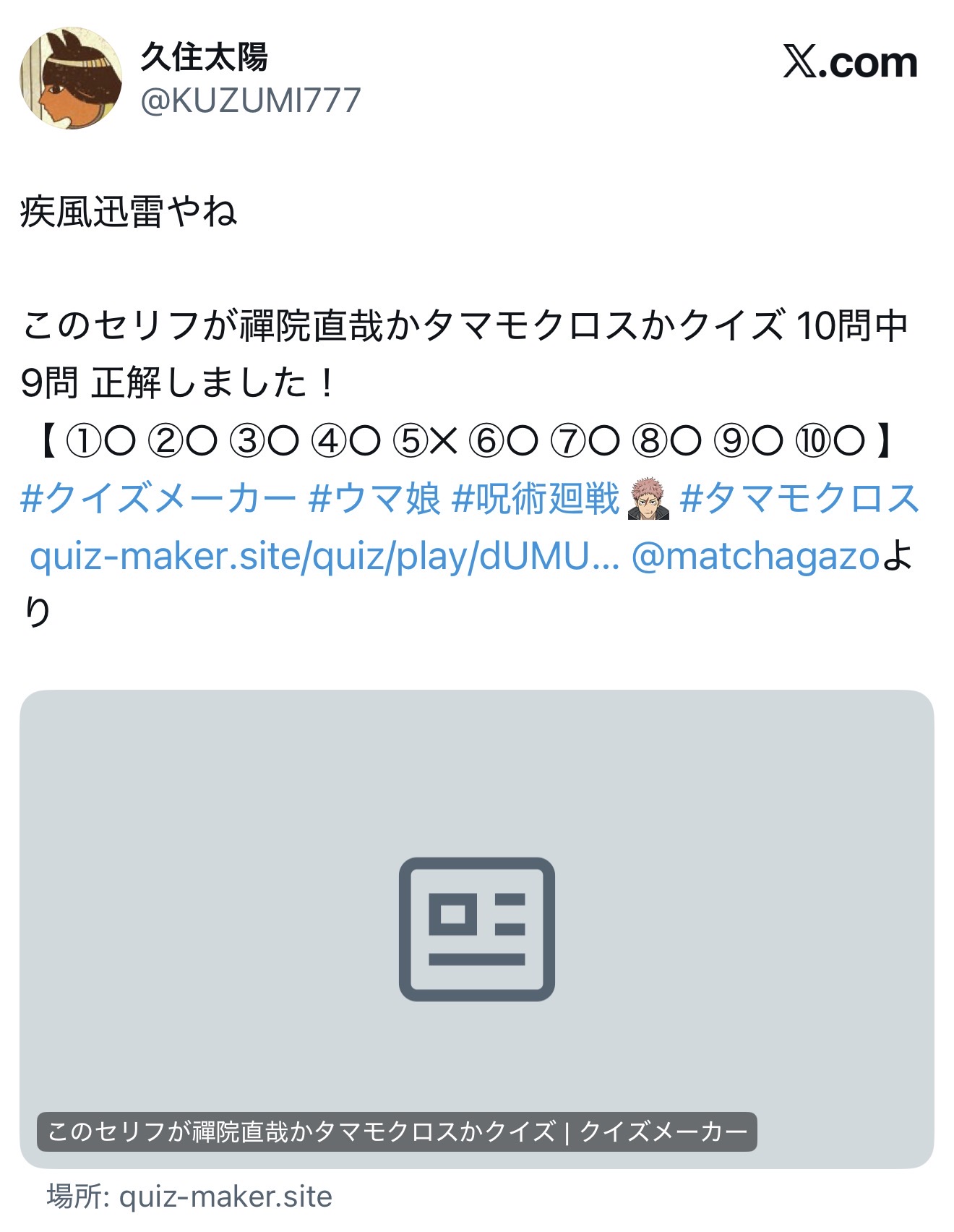Open the X.com logo link
Image resolution: width=954 pixels, height=1232 pixels.
point(850,62)
